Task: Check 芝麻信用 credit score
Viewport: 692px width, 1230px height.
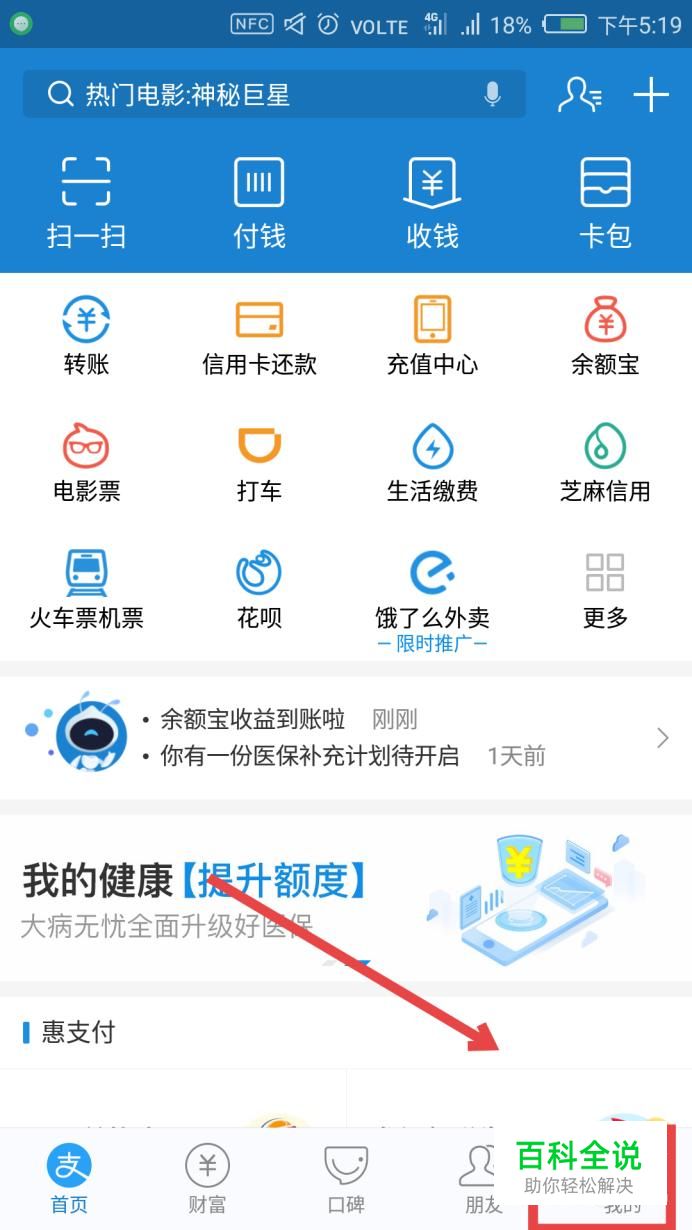Action: point(605,462)
